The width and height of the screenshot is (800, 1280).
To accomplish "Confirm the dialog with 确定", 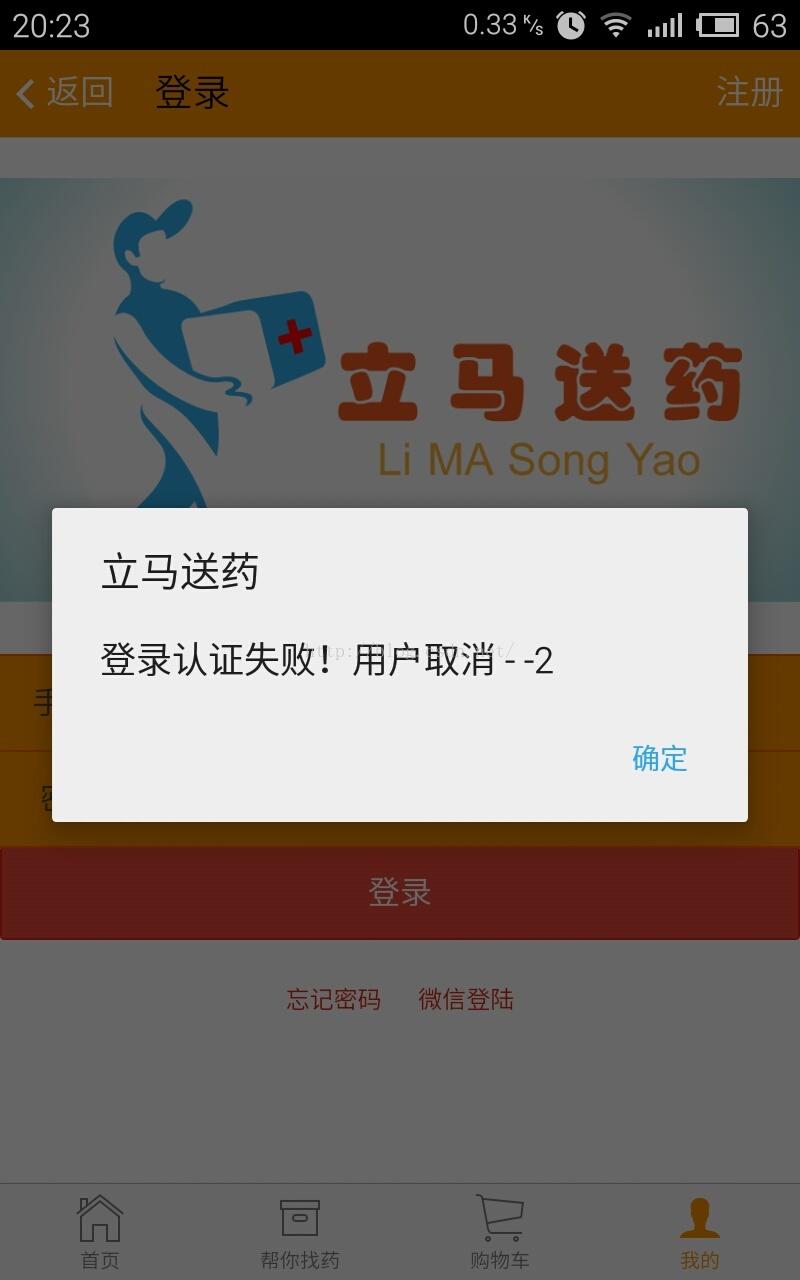I will point(659,758).
